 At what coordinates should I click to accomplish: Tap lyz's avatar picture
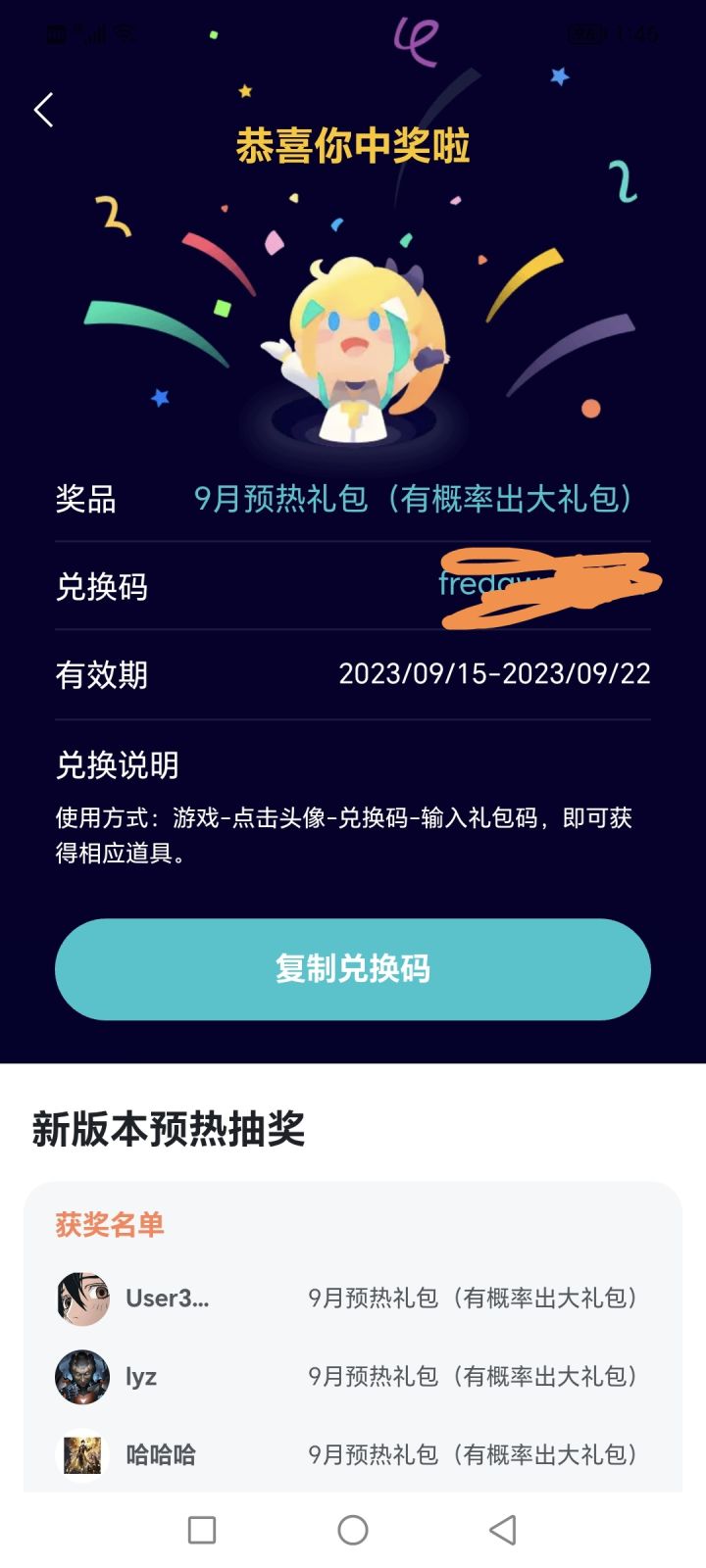(x=81, y=1377)
